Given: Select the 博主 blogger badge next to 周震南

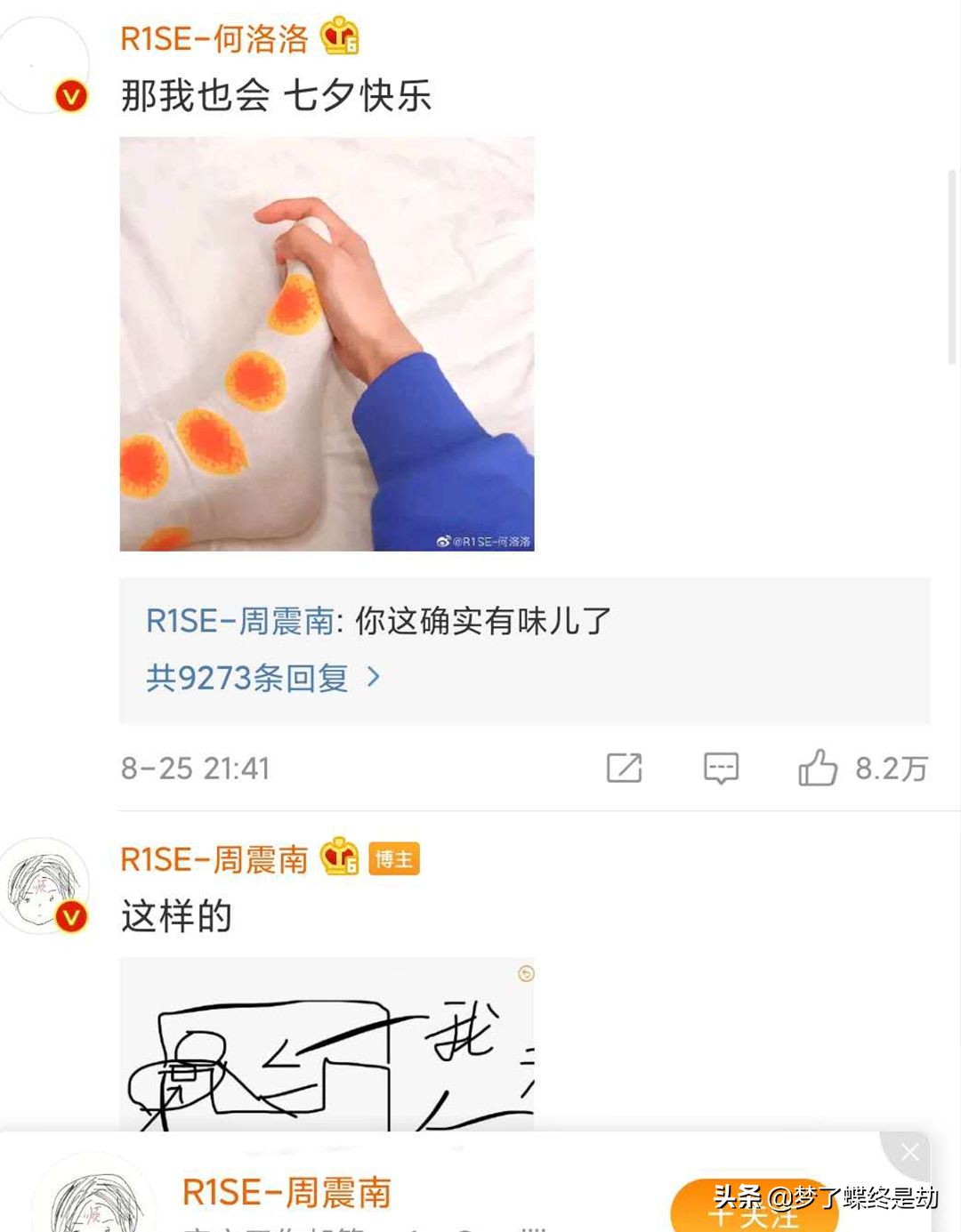Looking at the screenshot, I should click(394, 857).
